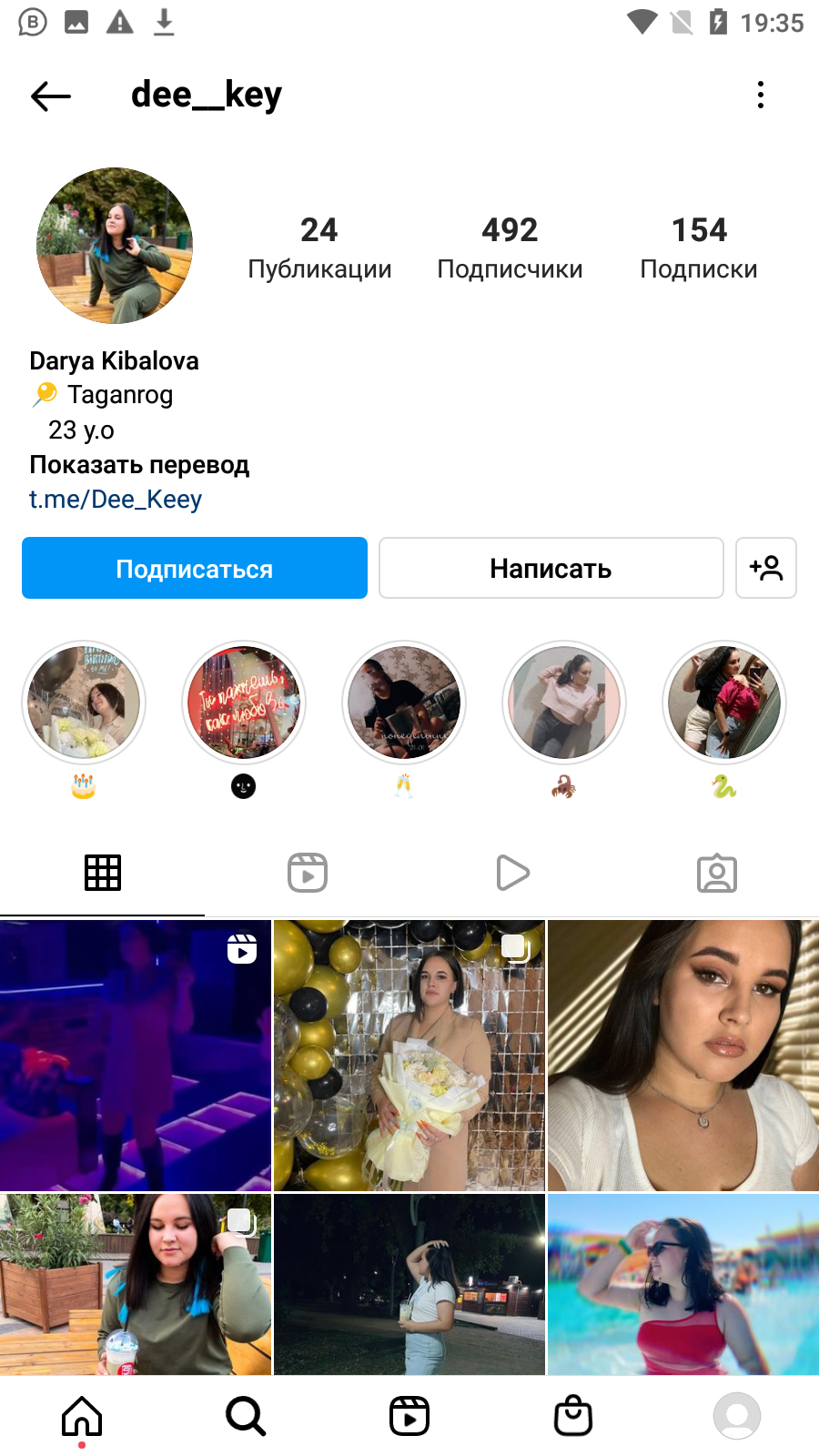View the 492 Подписчики followers list
The width and height of the screenshot is (819, 1456).
coord(510,248)
